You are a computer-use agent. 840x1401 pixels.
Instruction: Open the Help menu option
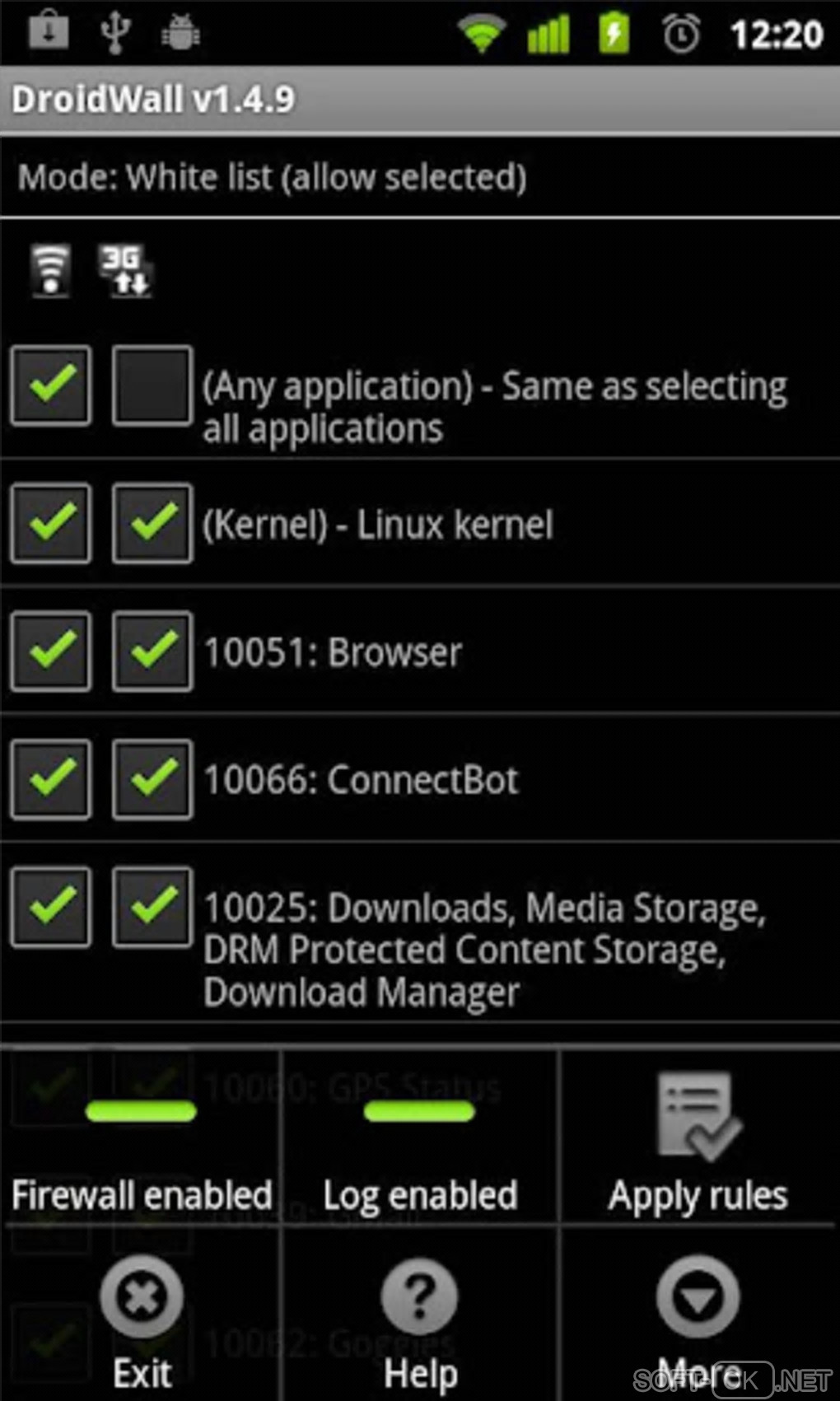(x=420, y=1318)
